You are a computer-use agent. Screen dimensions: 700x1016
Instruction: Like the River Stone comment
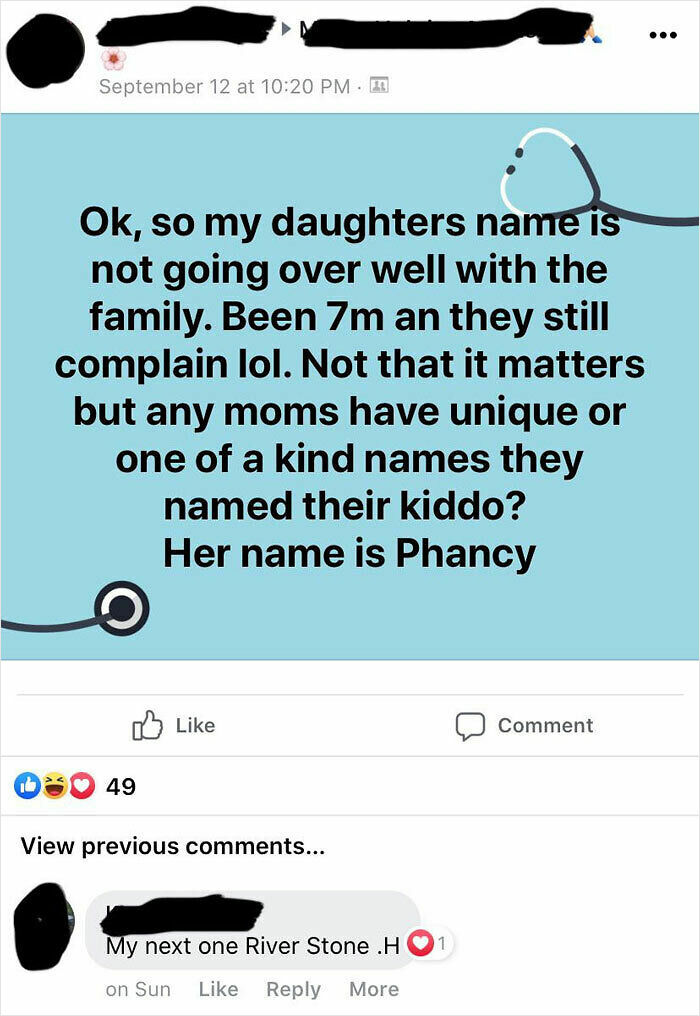(x=218, y=989)
